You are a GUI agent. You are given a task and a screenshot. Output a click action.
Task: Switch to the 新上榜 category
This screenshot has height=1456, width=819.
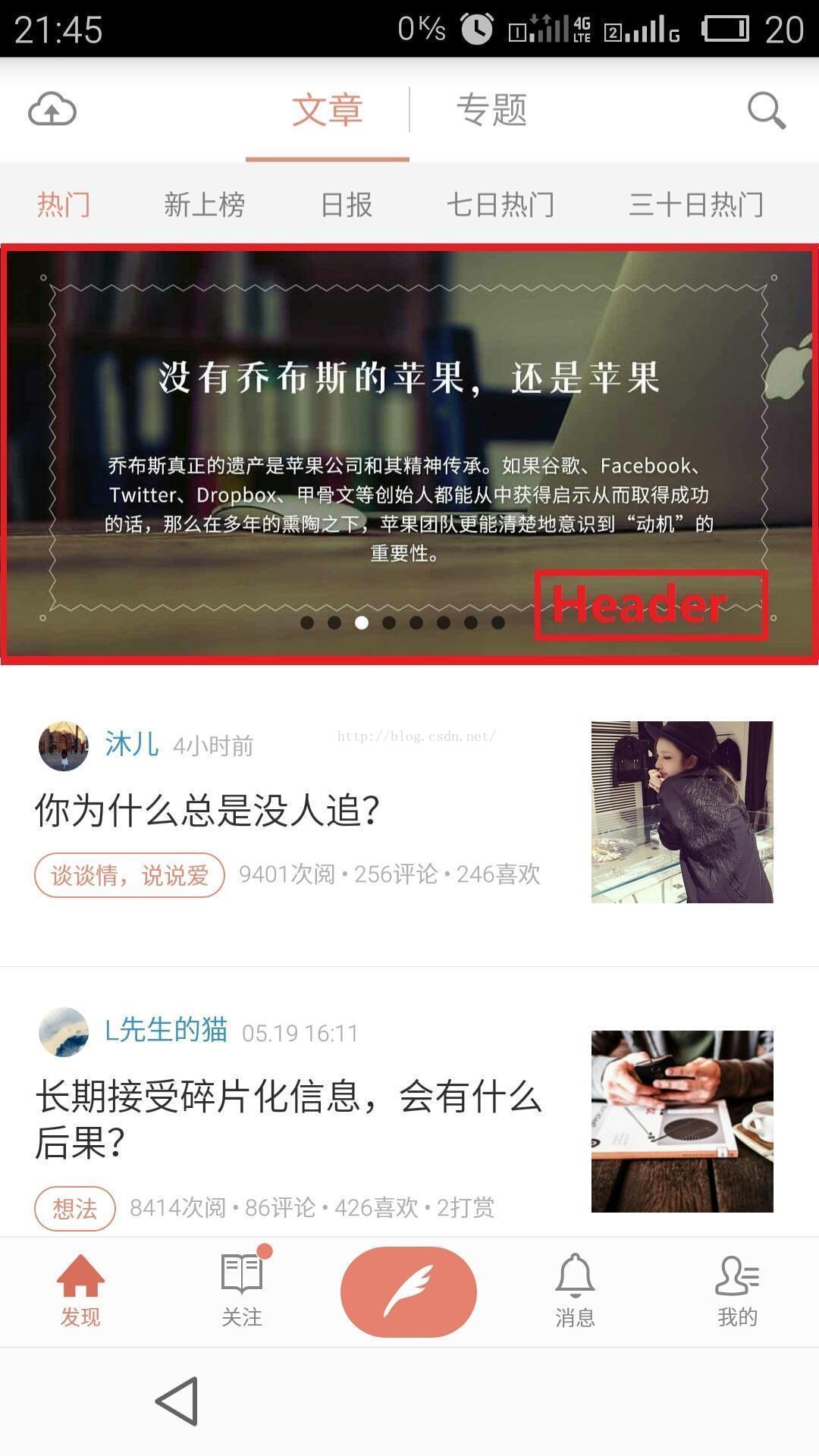pyautogui.click(x=204, y=205)
